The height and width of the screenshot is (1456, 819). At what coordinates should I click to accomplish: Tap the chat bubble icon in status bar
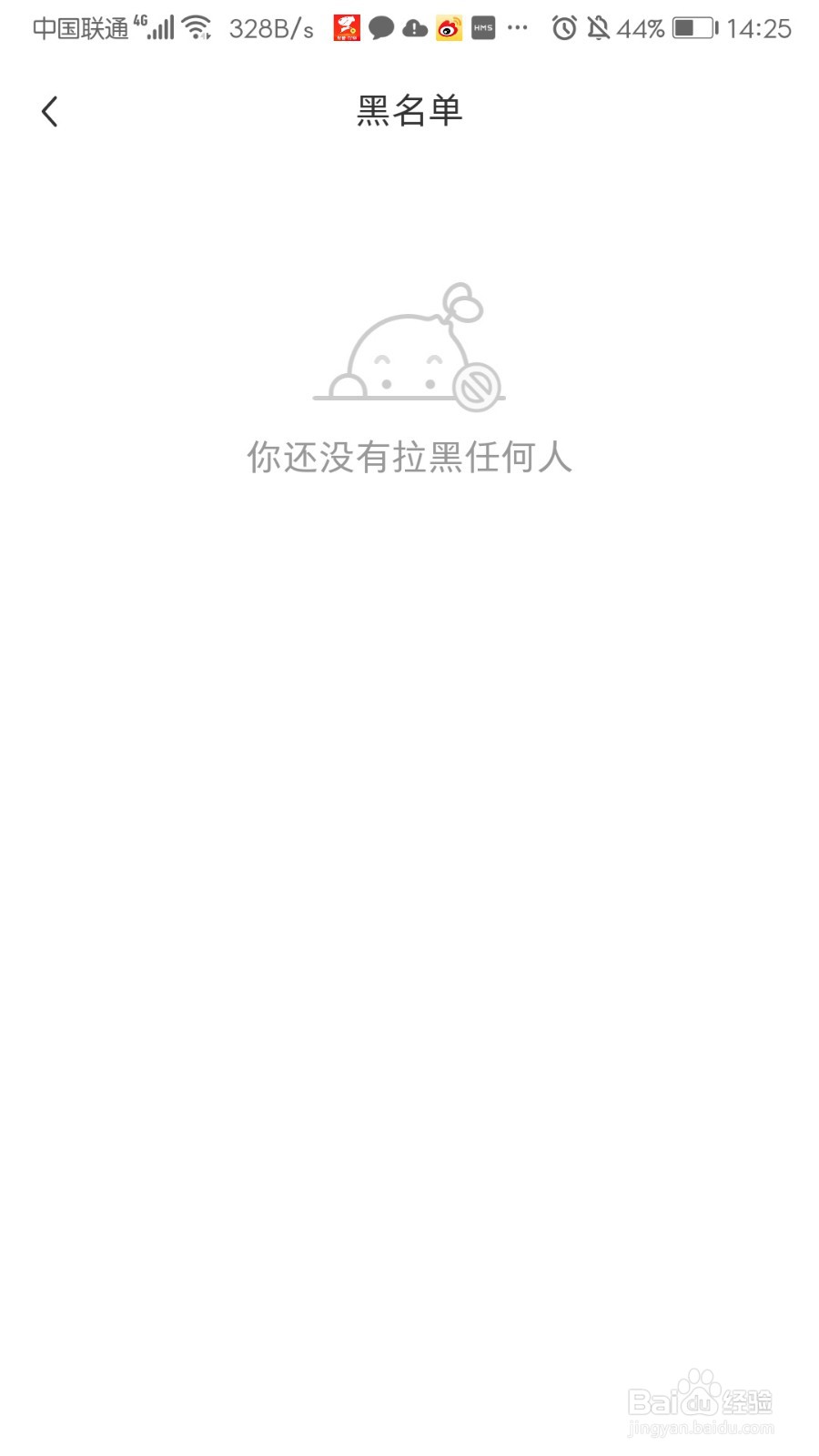point(381,28)
